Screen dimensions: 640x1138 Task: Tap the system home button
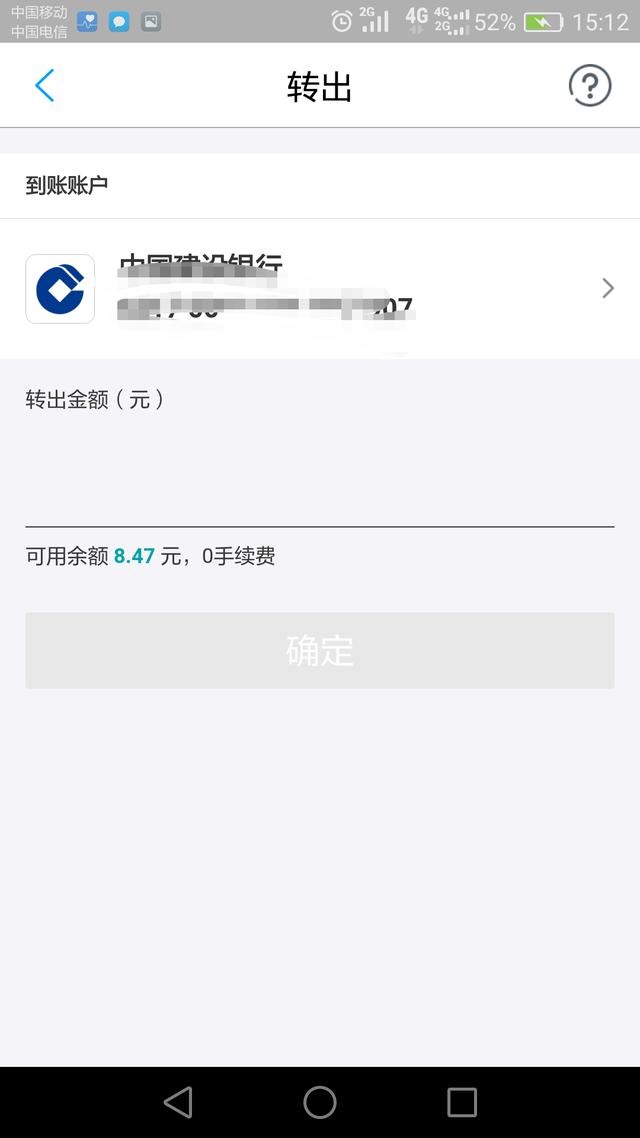coord(320,1102)
